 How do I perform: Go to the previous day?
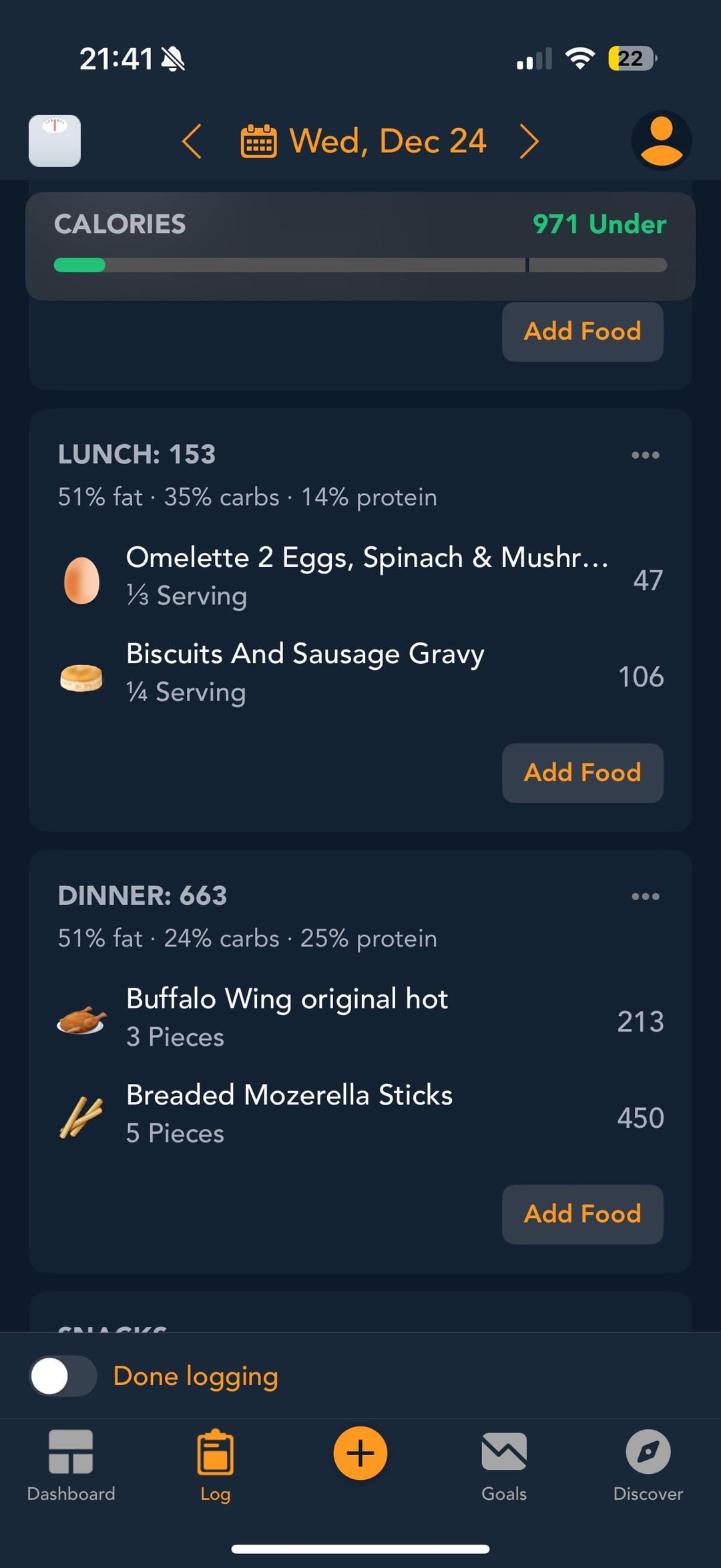coord(192,141)
